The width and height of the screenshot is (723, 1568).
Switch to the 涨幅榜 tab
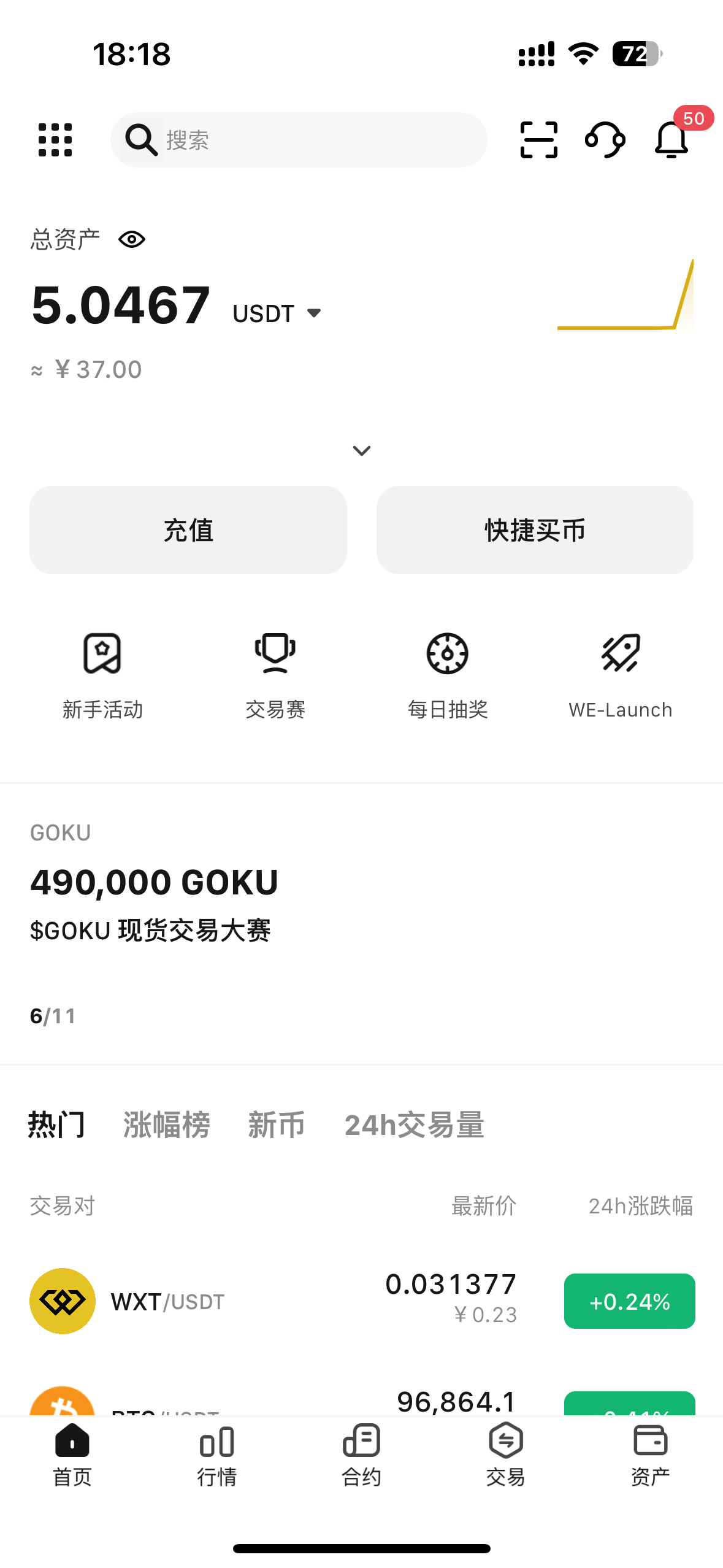pyautogui.click(x=167, y=1125)
